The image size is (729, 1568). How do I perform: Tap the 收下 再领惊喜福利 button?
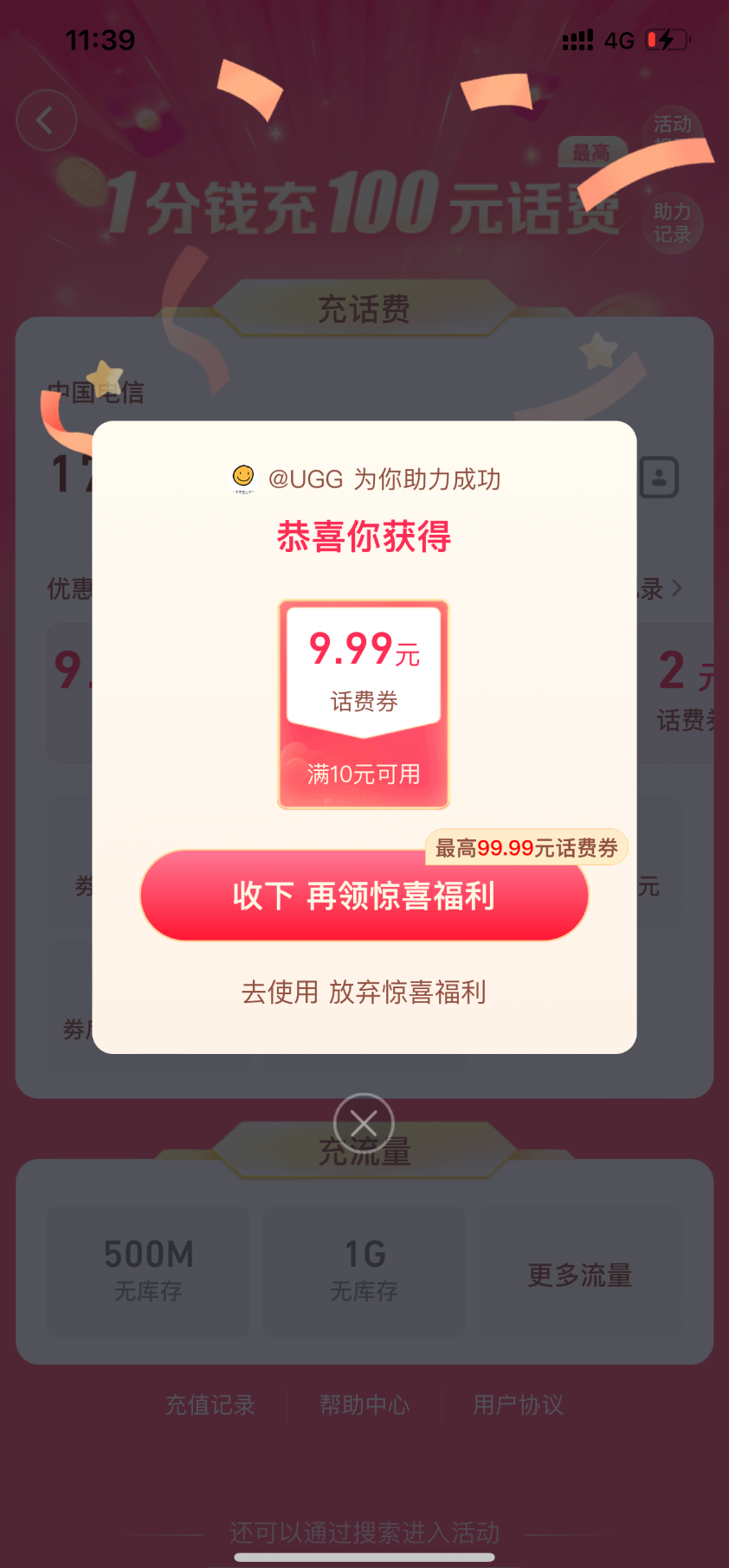pyautogui.click(x=364, y=896)
